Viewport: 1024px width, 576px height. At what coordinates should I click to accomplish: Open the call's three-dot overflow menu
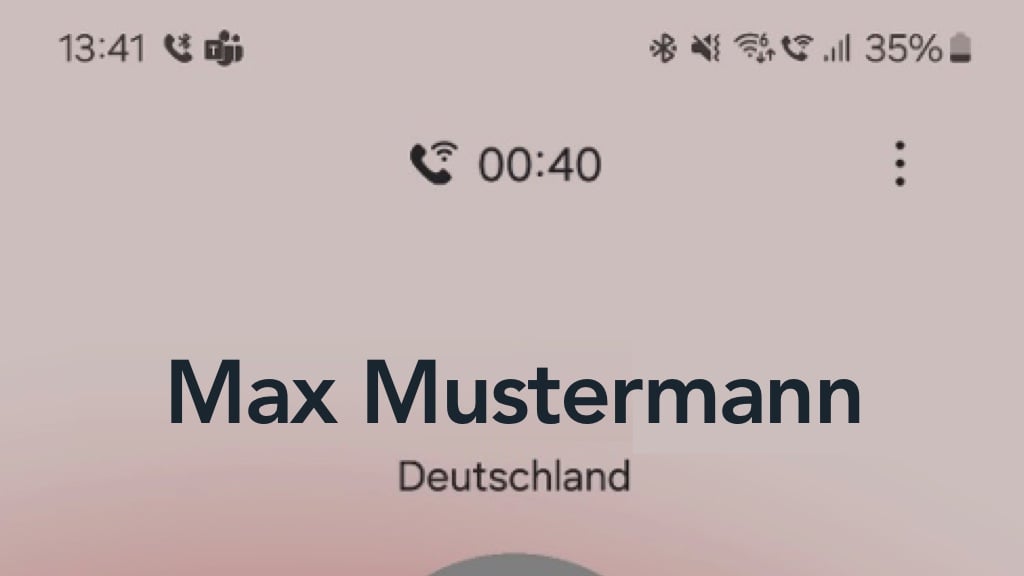(x=900, y=164)
